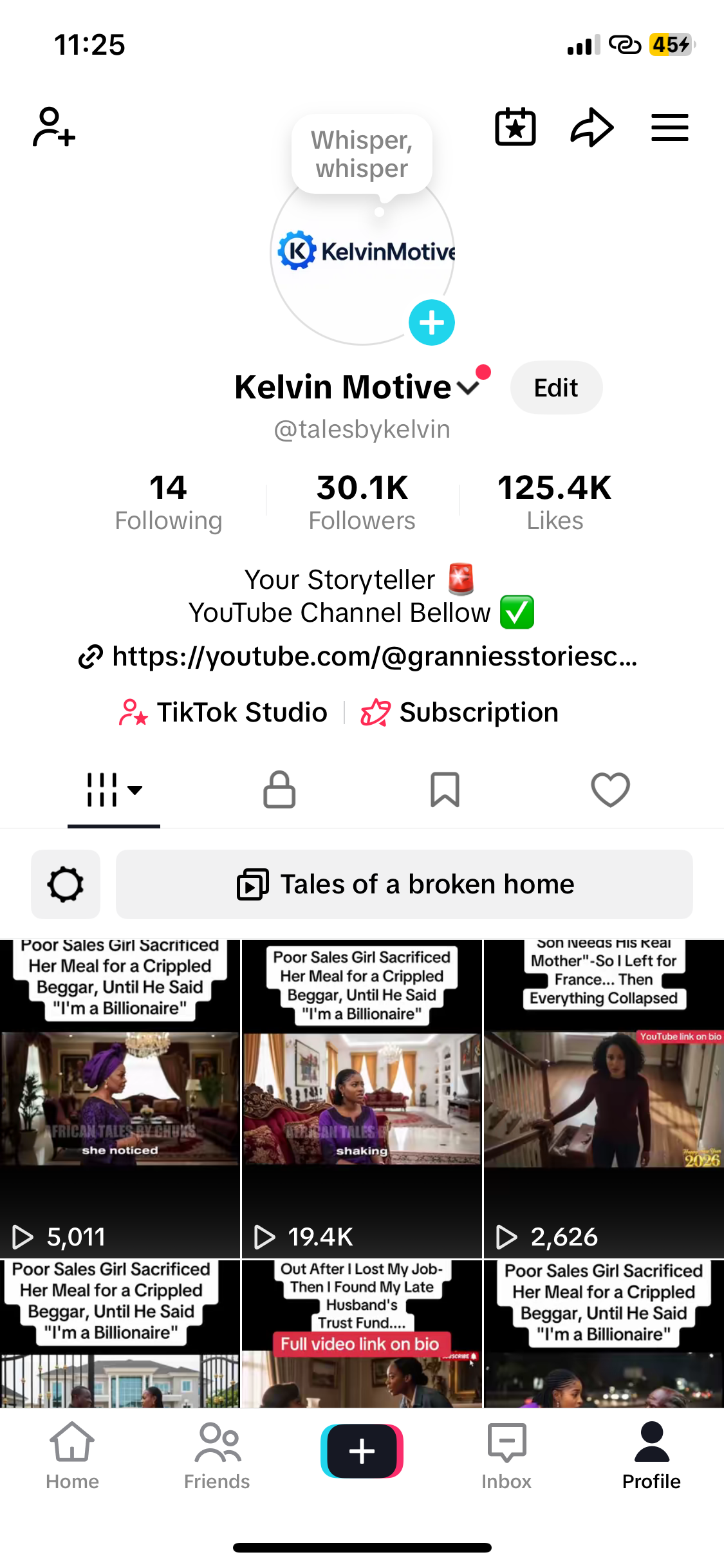724x1568 pixels.
Task: Switch to the private videos lock tab
Action: pos(279,790)
